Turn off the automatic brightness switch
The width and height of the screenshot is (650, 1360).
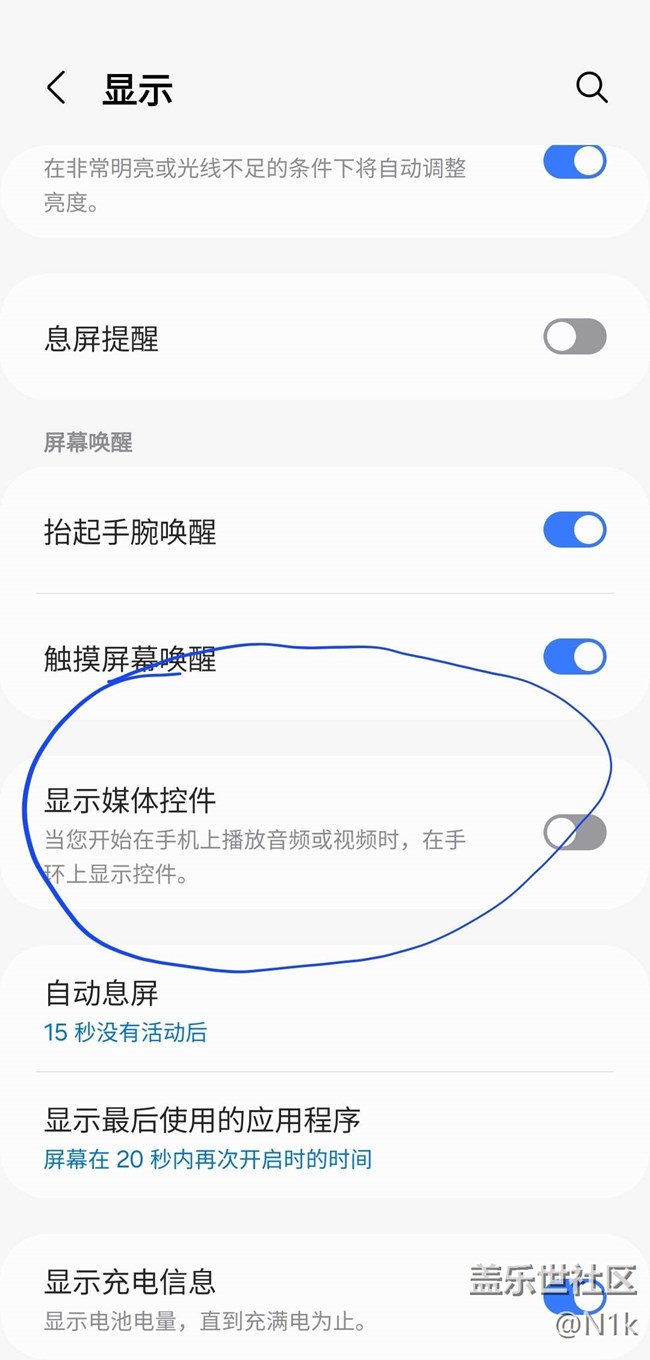pyautogui.click(x=574, y=162)
